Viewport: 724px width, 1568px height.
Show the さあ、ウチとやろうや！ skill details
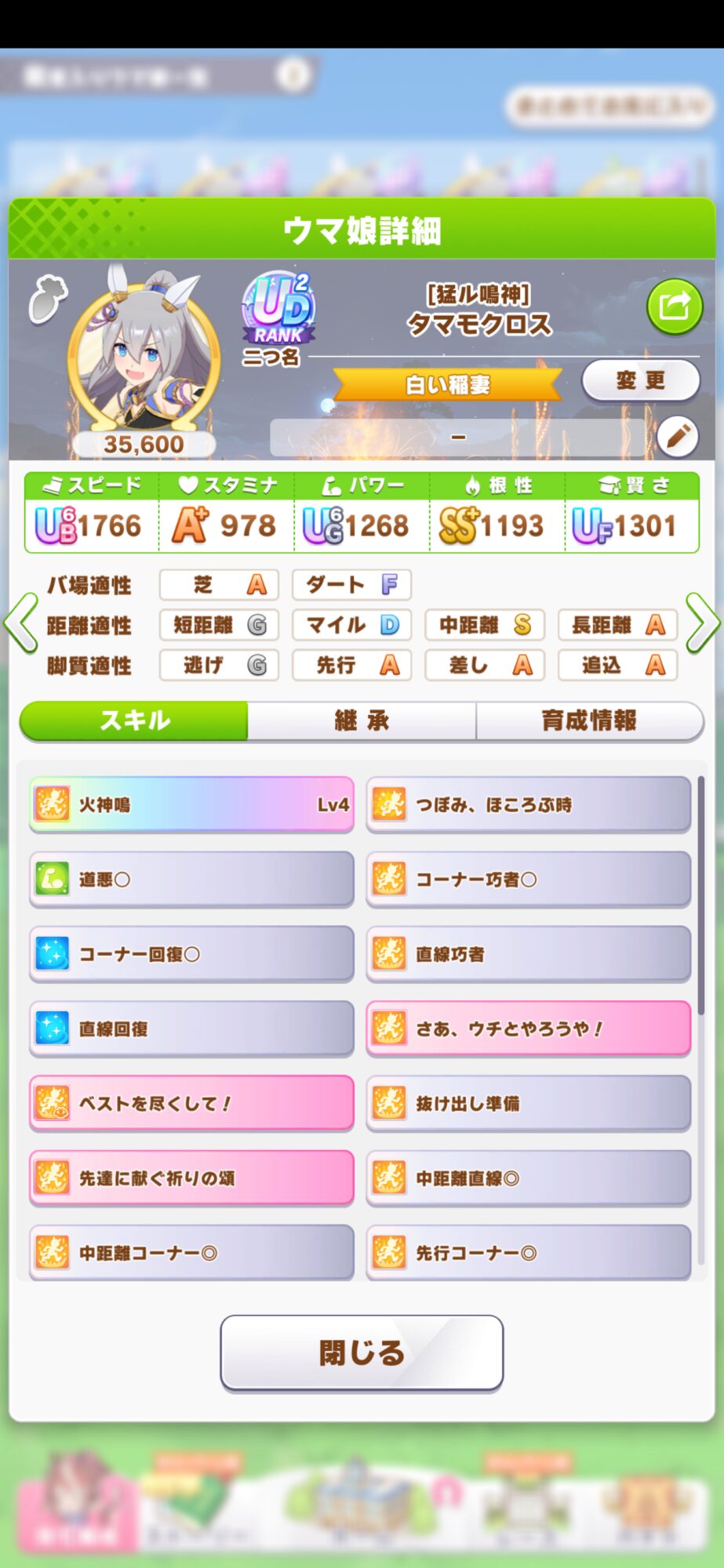528,1029
